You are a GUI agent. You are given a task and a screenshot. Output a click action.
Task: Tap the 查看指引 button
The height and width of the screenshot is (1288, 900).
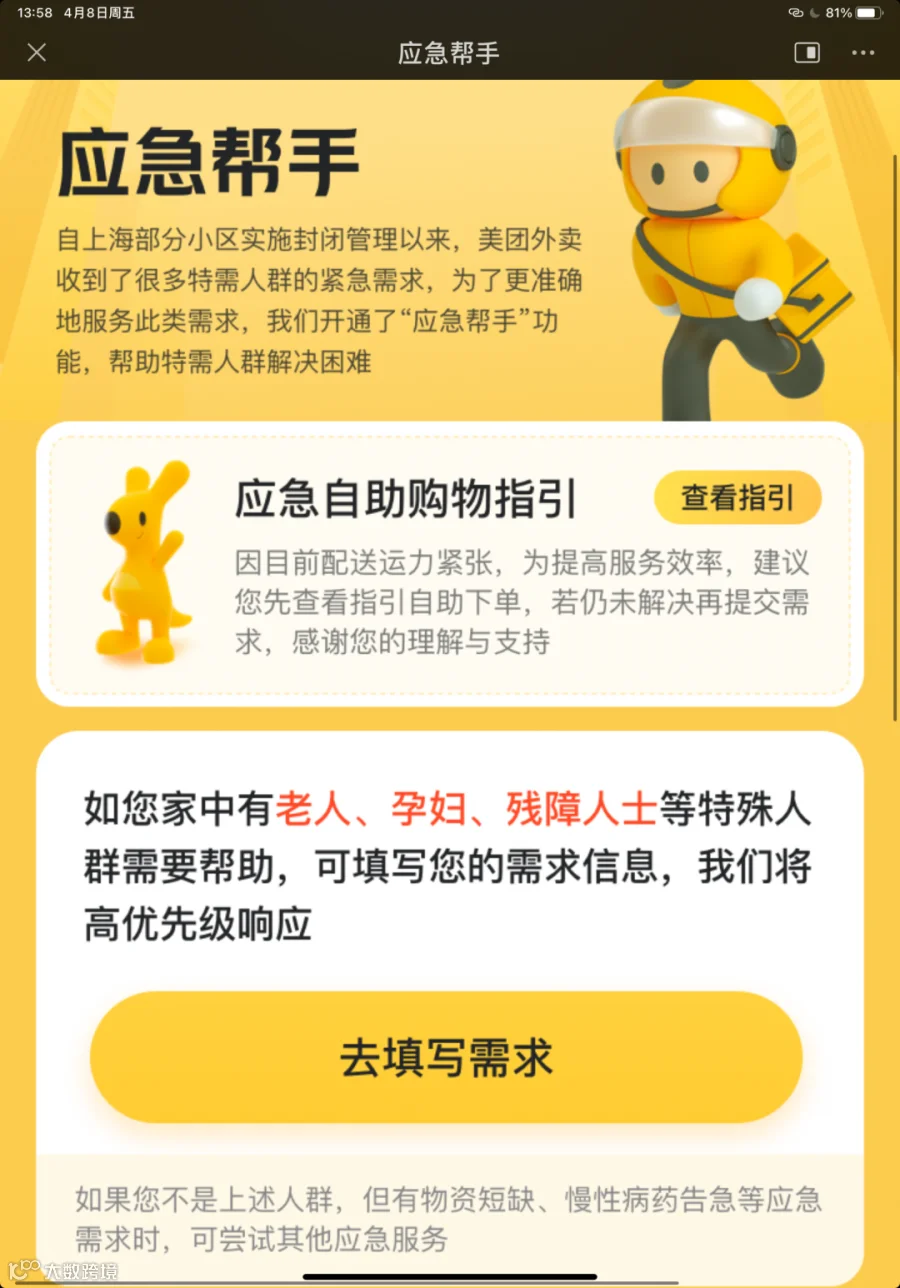(738, 498)
